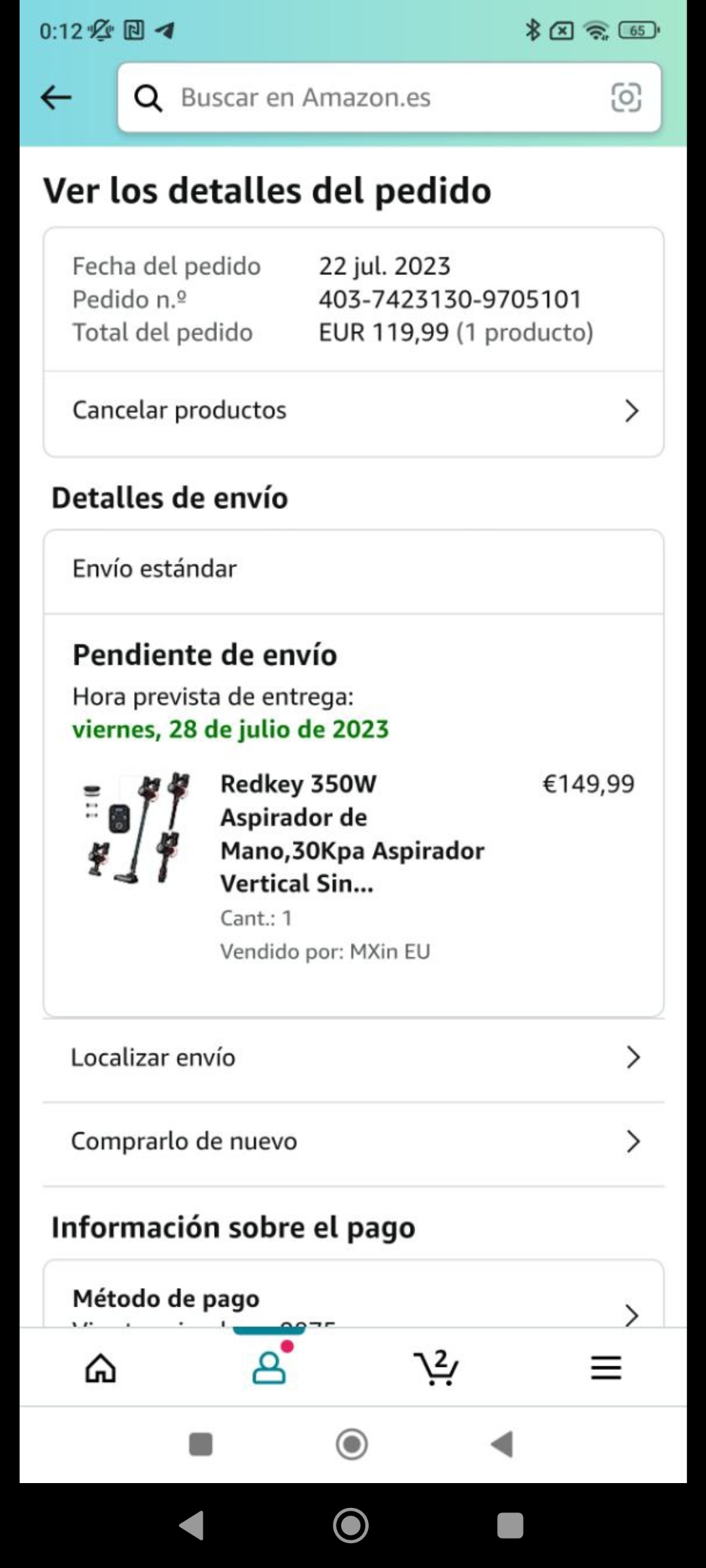Switch to the account profile tab
Screen dimensions: 706x1568
point(269,1367)
